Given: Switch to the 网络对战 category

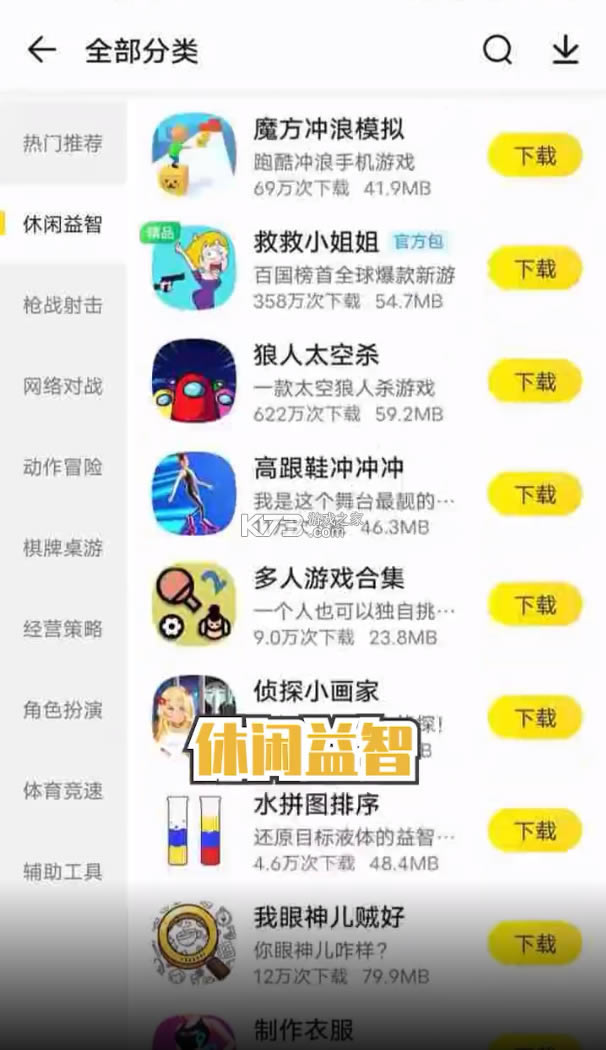Looking at the screenshot, I should pos(63,386).
